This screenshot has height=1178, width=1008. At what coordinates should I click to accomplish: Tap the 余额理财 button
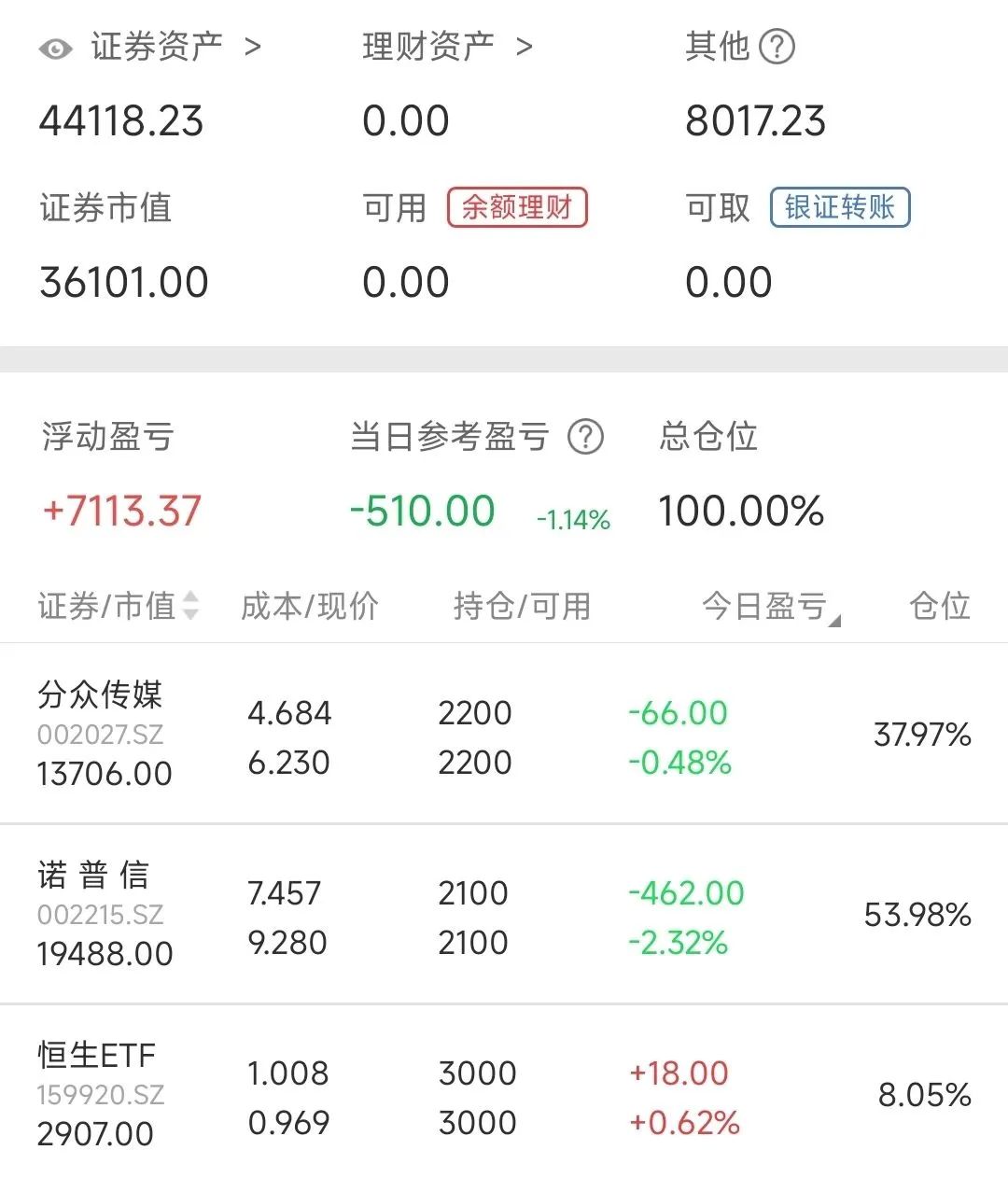(517, 207)
